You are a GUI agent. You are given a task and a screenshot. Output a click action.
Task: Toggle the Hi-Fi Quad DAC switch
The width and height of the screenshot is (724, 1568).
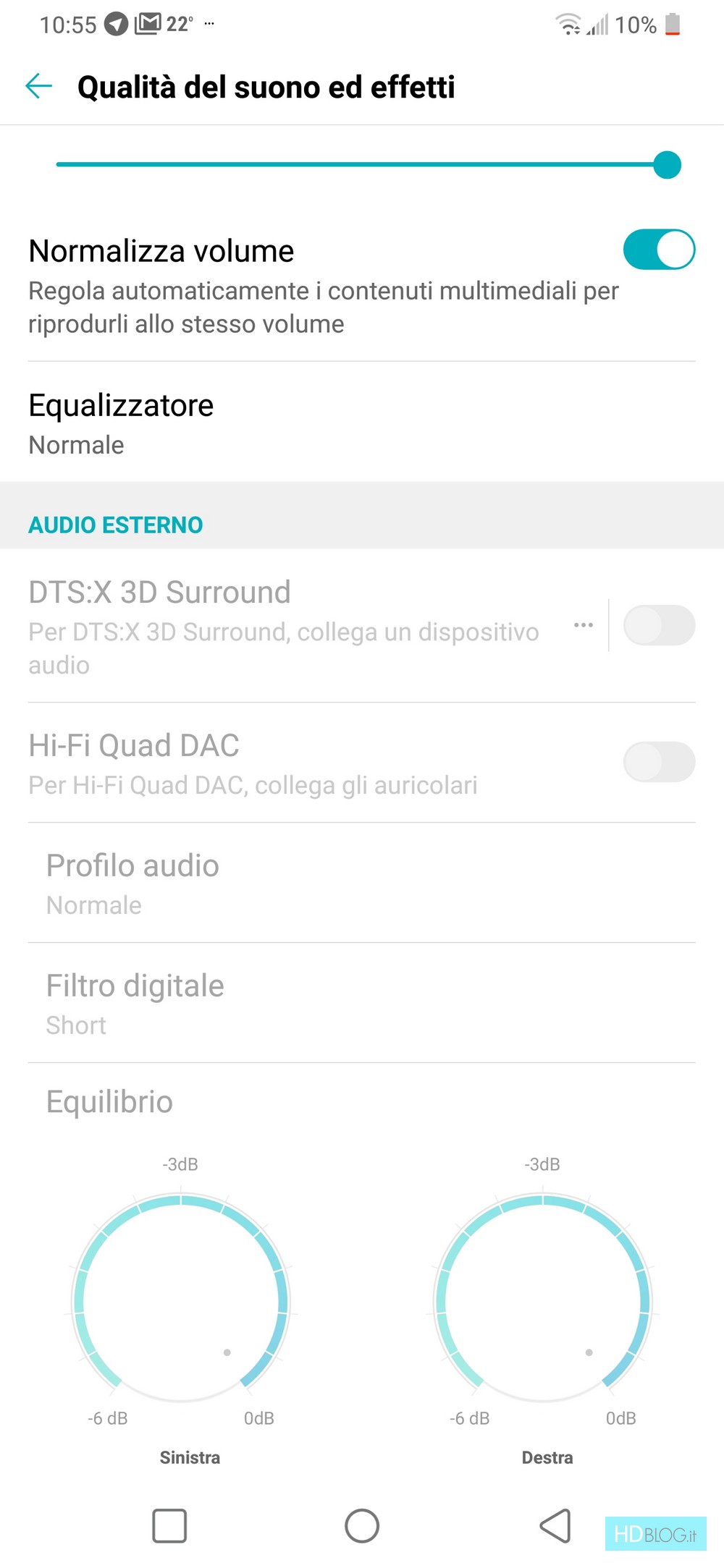[659, 762]
